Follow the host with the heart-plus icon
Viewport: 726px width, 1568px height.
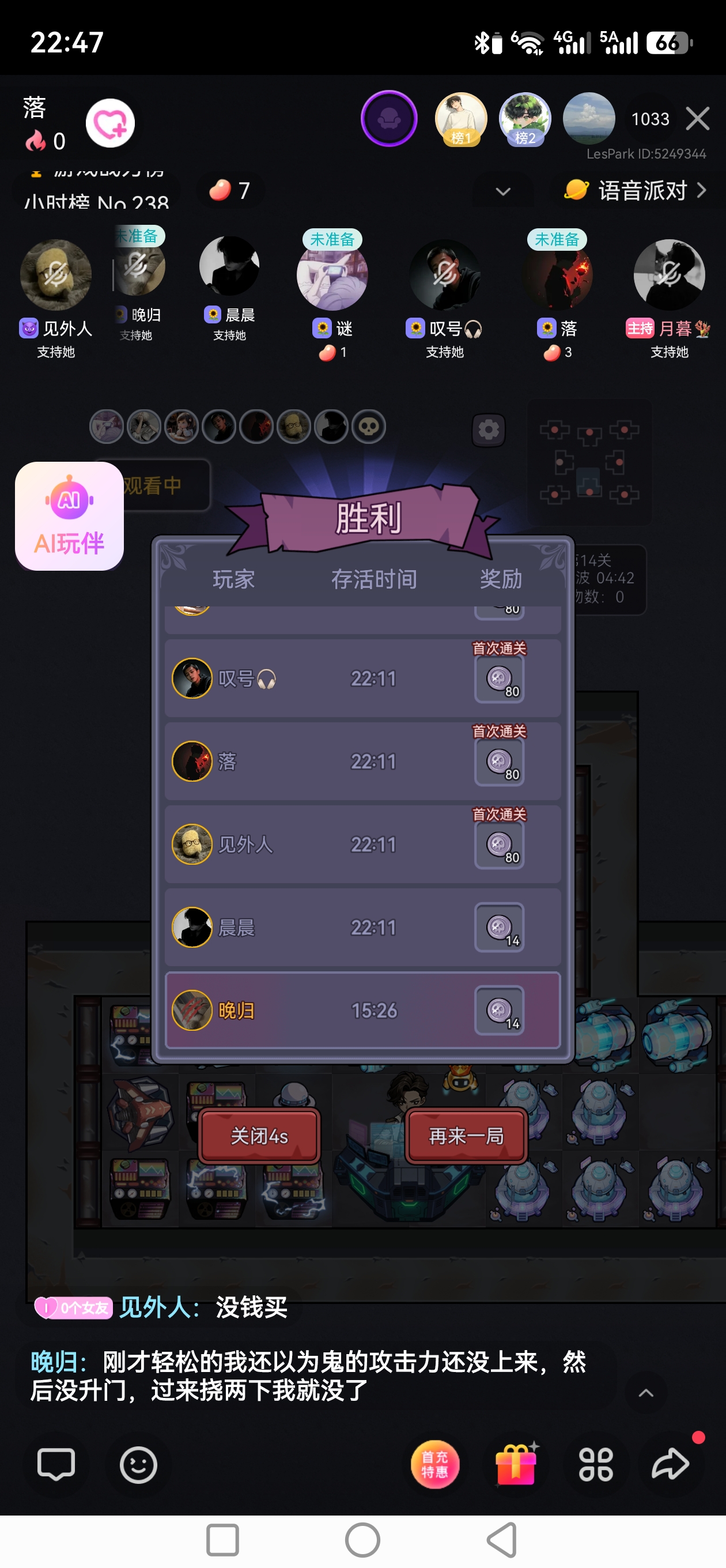(x=110, y=123)
